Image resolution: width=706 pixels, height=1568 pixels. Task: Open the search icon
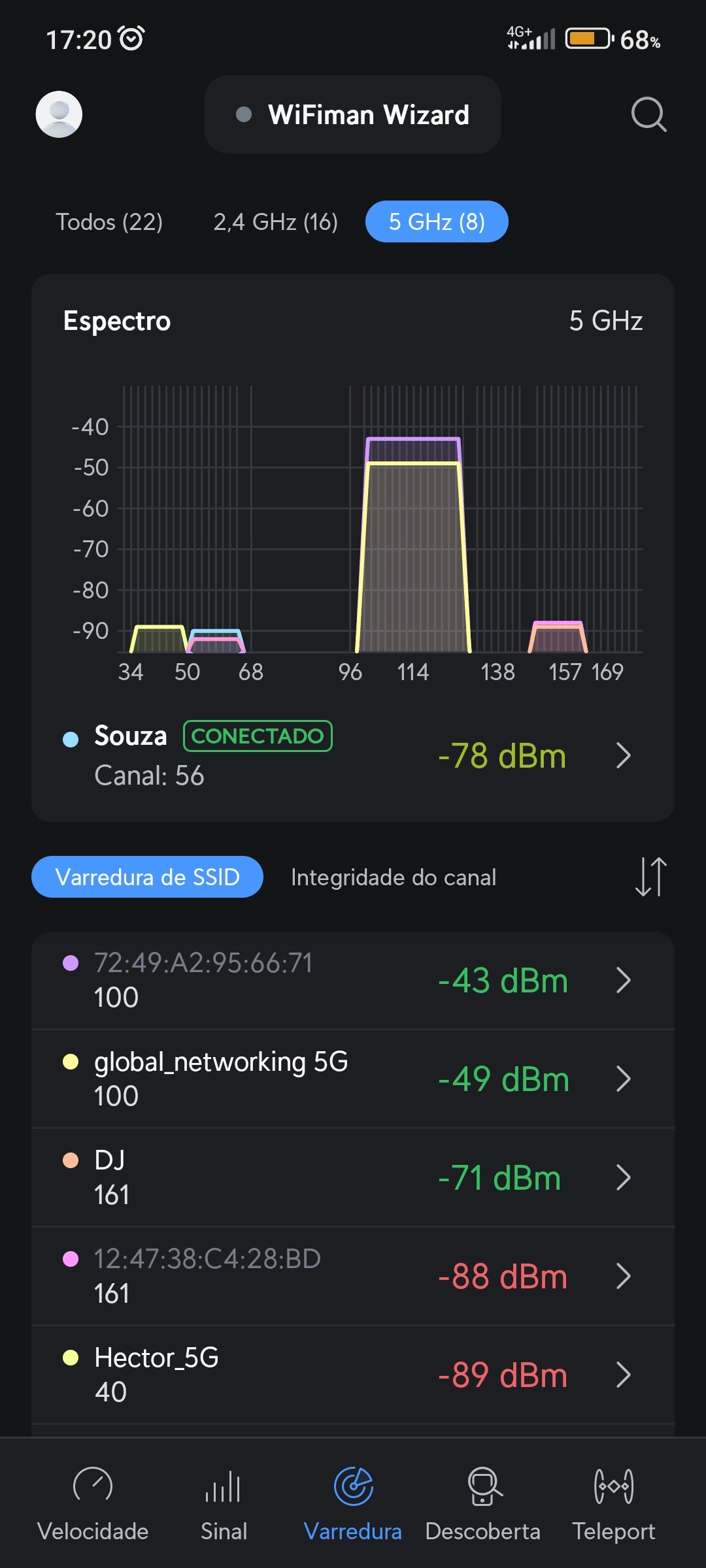click(648, 114)
